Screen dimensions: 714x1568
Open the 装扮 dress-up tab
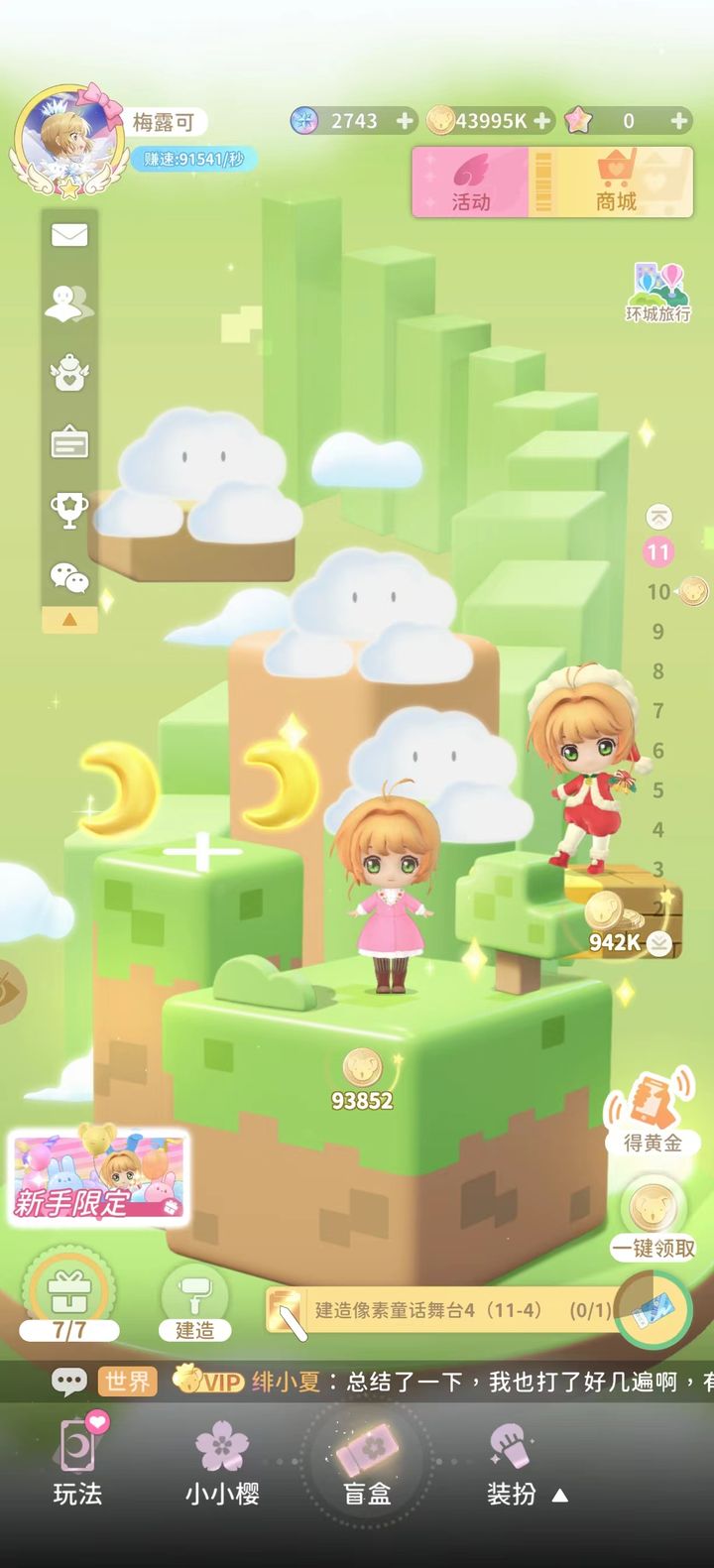(513, 1464)
